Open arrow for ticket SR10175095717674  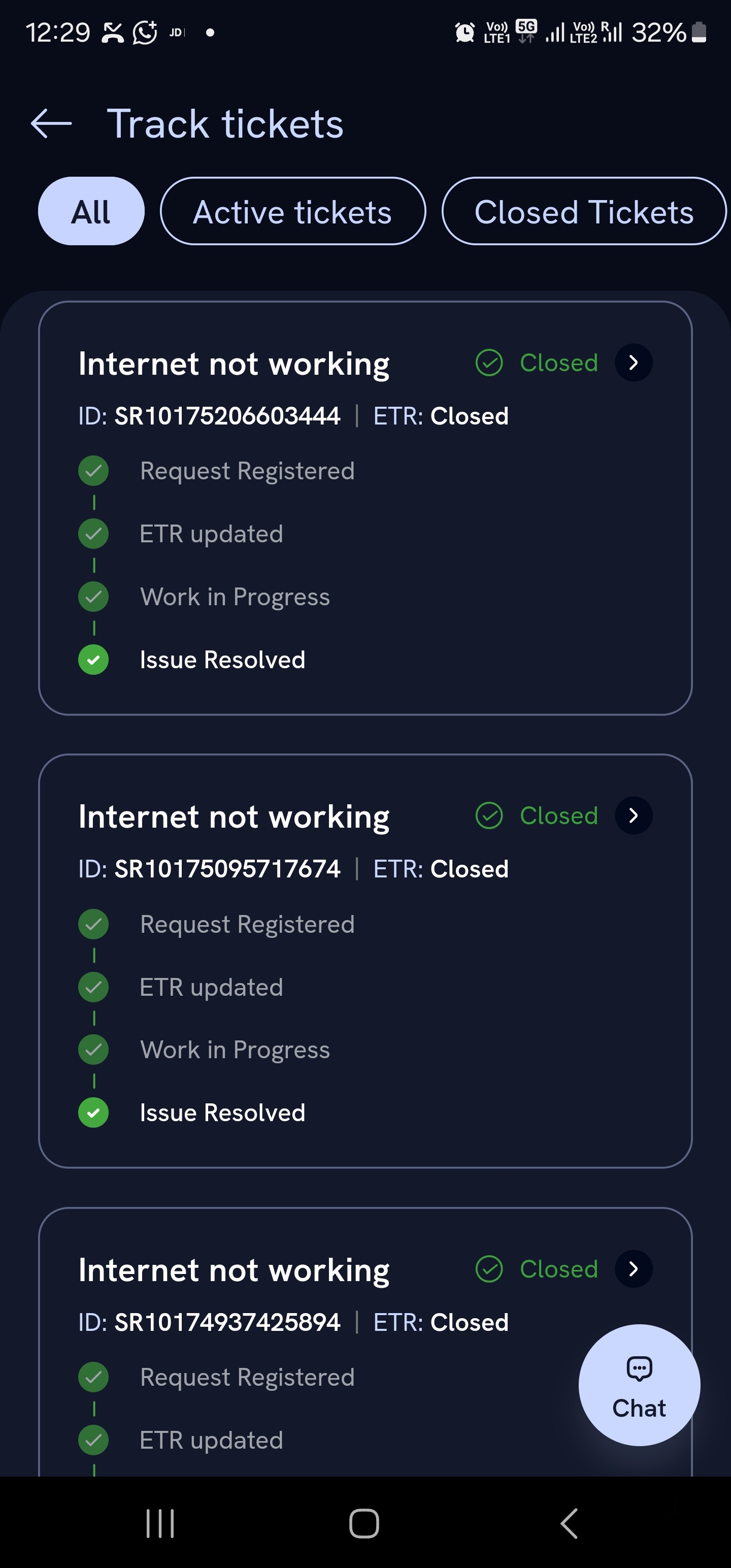pos(633,815)
